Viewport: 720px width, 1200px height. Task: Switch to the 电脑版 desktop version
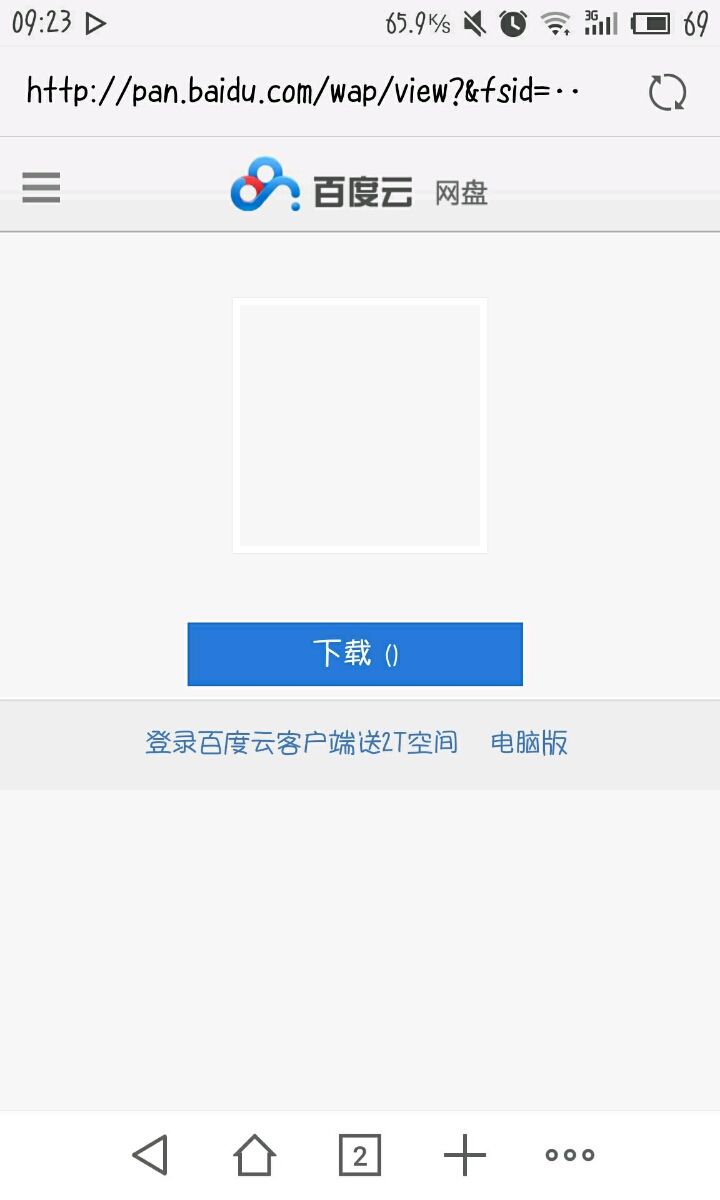coord(529,742)
